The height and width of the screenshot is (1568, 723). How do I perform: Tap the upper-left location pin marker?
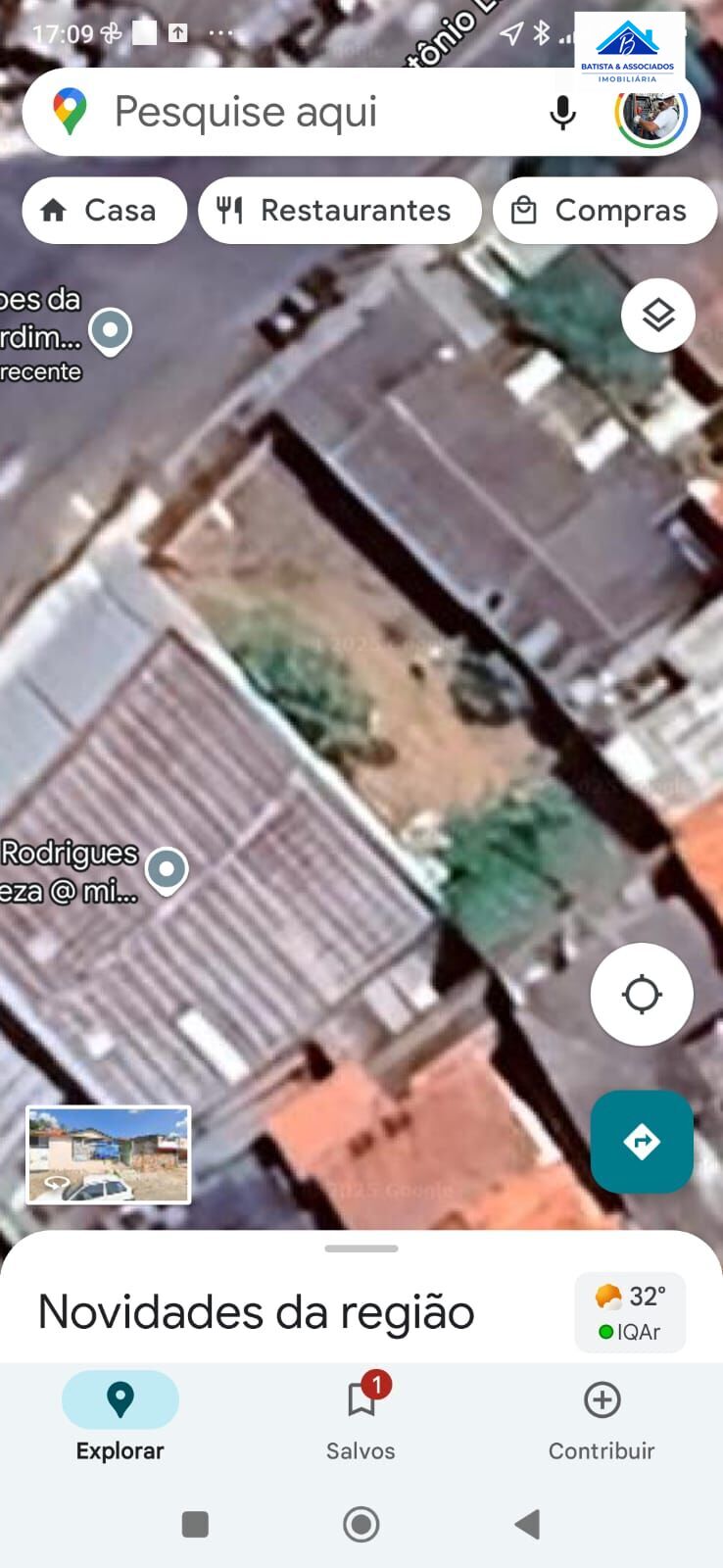(111, 330)
